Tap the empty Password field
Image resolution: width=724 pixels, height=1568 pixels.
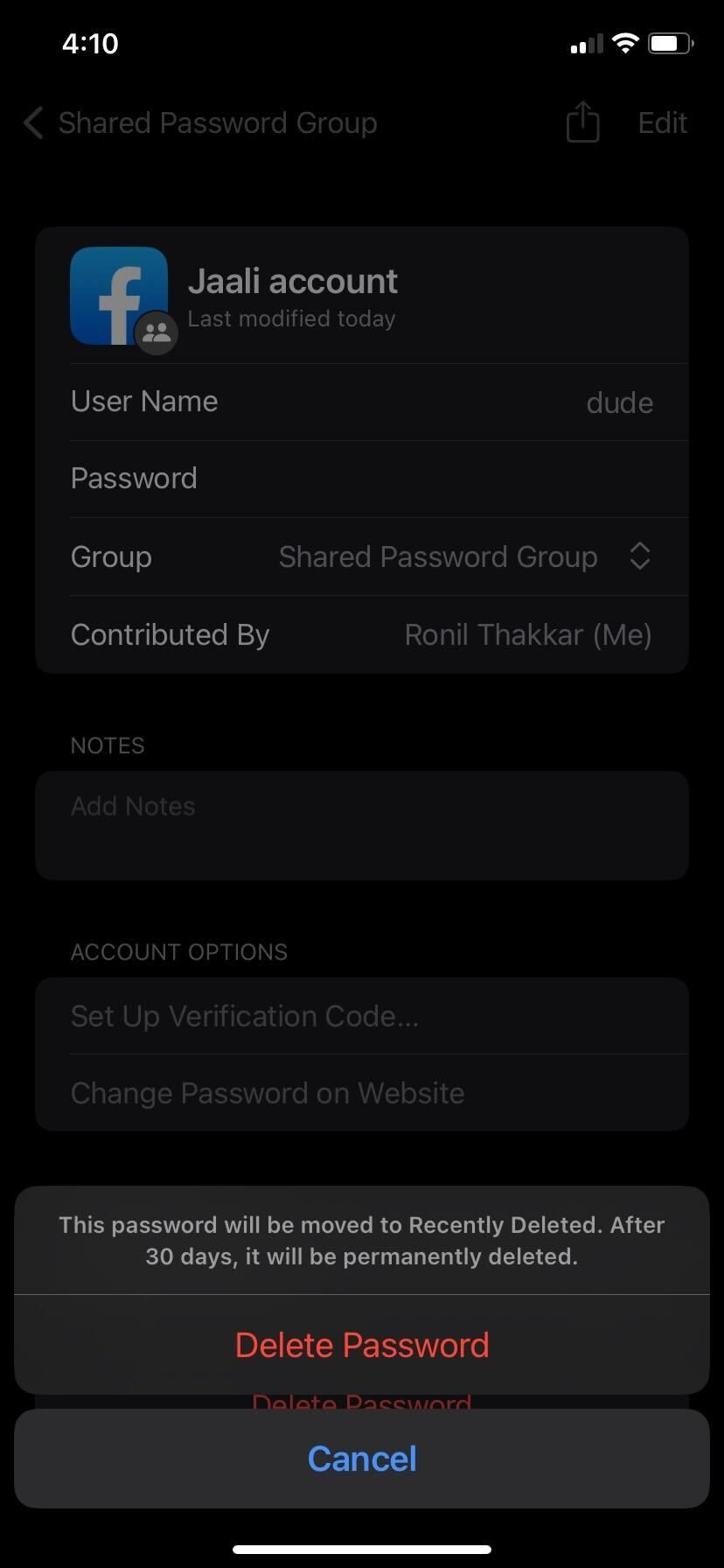point(362,478)
